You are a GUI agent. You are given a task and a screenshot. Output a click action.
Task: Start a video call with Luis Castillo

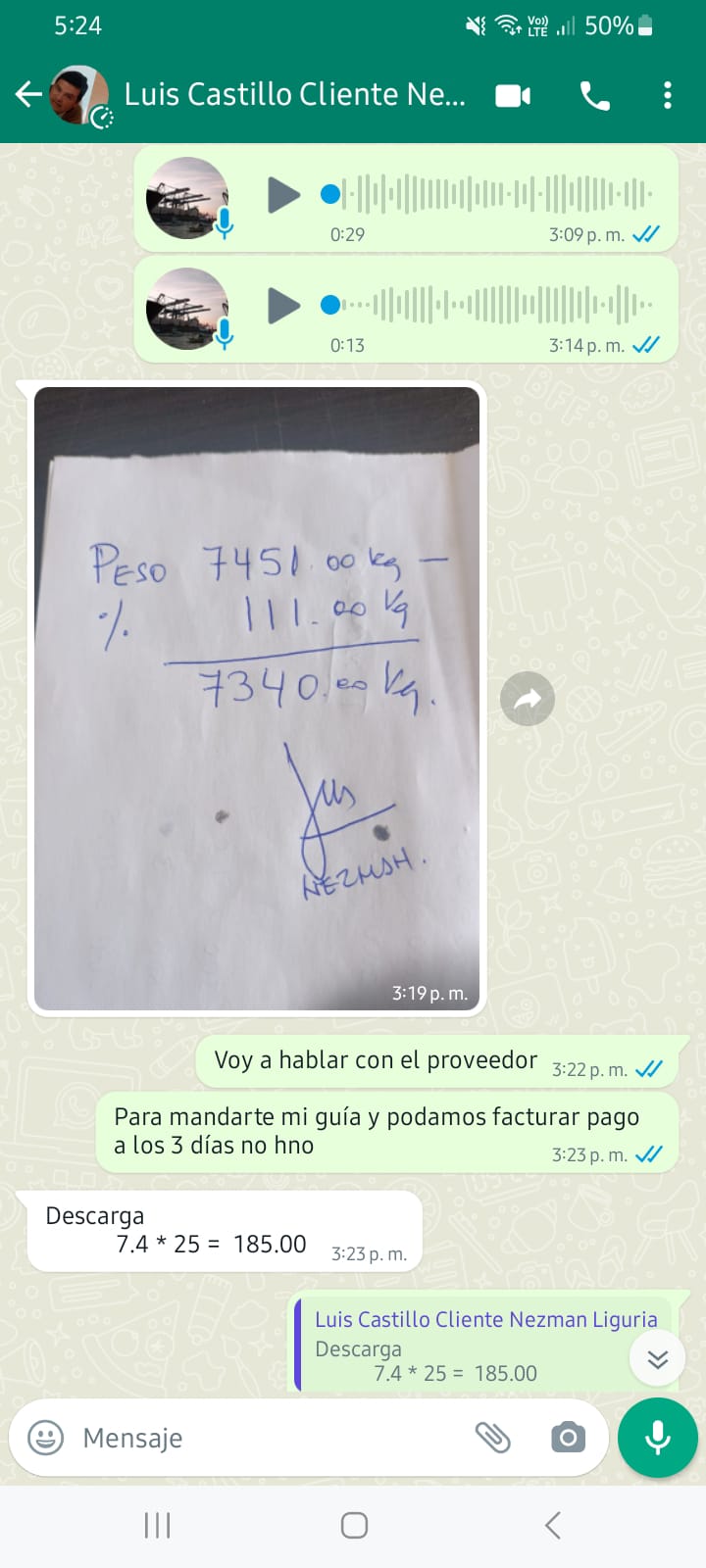513,95
